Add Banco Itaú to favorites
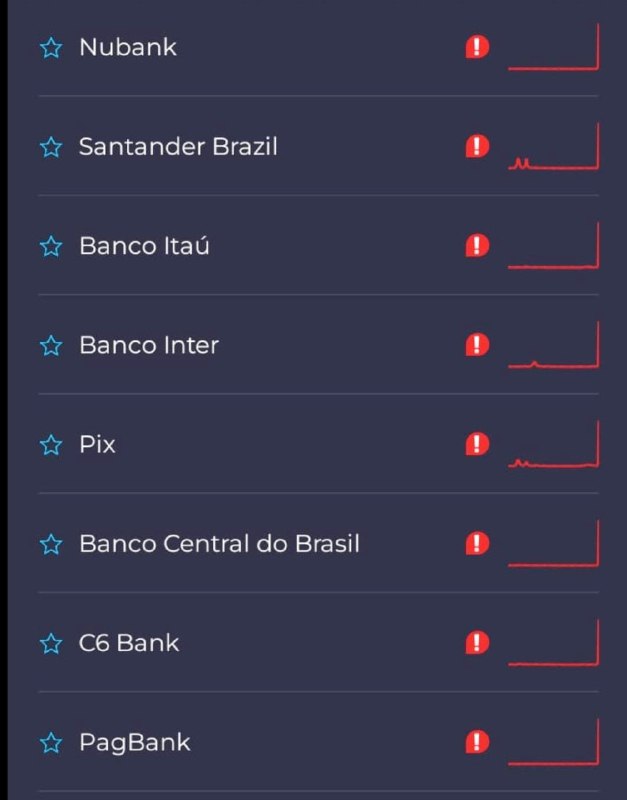 (51, 246)
